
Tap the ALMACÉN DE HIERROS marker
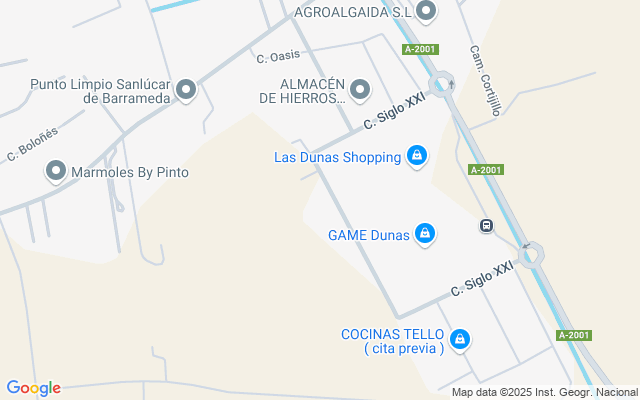(x=359, y=91)
